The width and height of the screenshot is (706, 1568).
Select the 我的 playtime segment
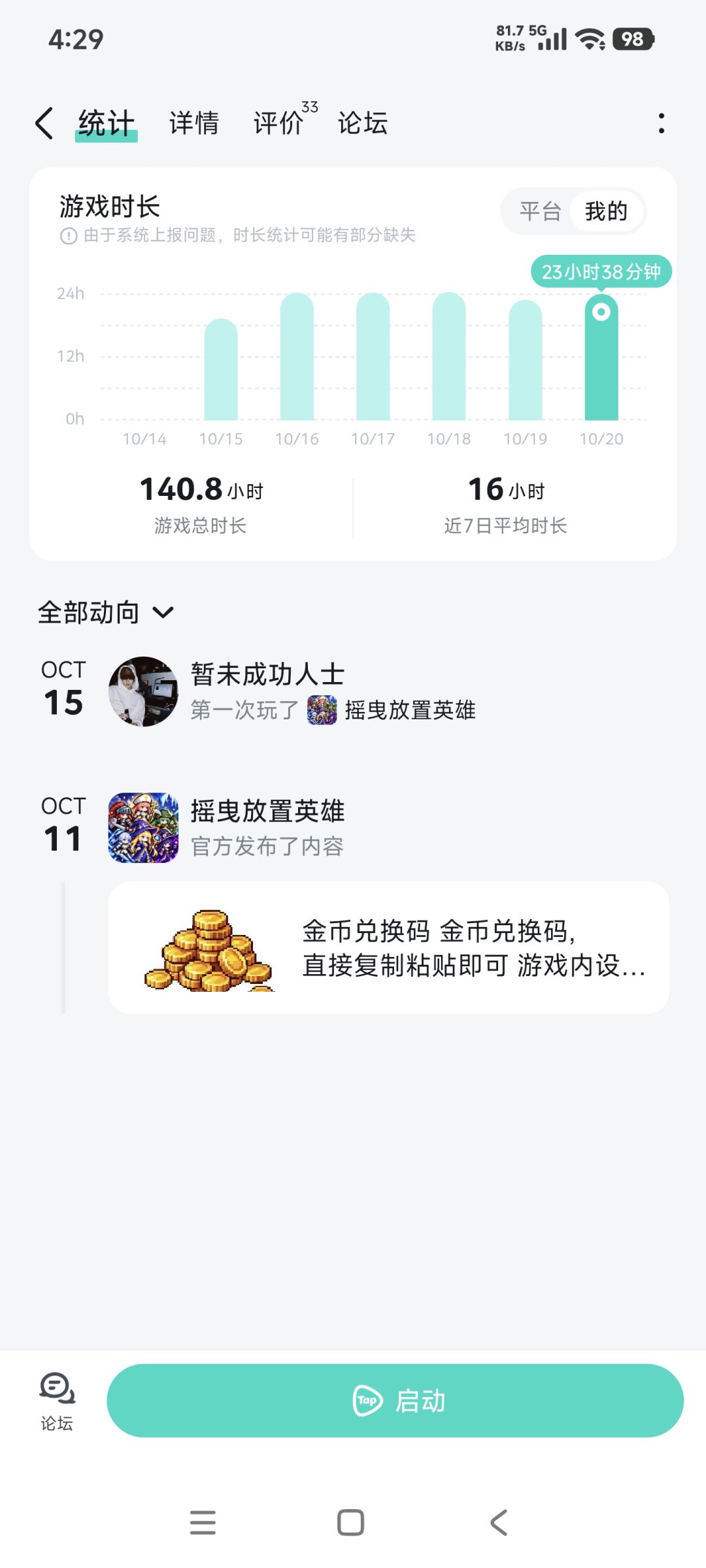606,212
